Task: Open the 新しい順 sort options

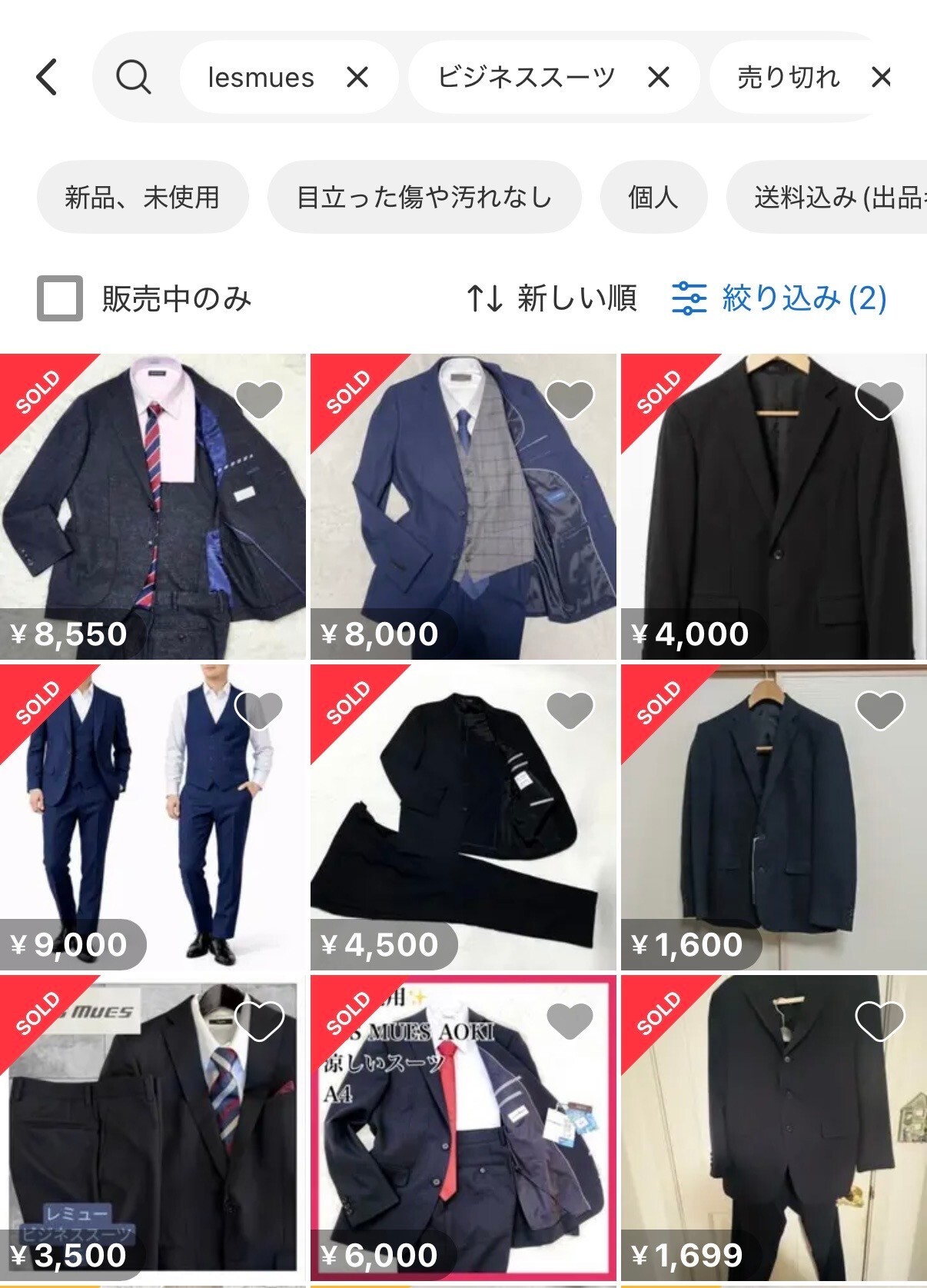Action: (552, 298)
